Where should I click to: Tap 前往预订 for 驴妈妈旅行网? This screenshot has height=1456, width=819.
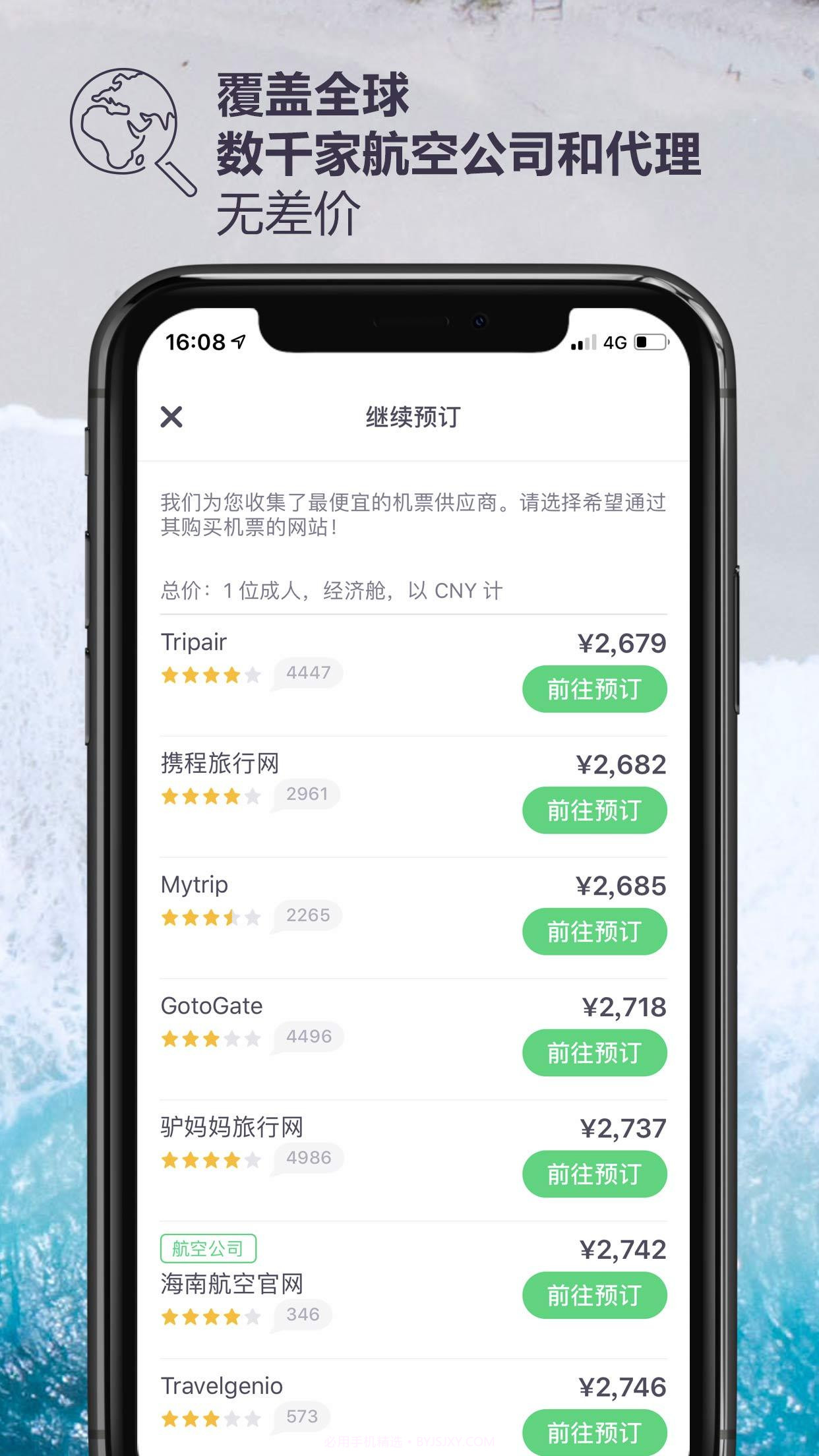tap(594, 1174)
